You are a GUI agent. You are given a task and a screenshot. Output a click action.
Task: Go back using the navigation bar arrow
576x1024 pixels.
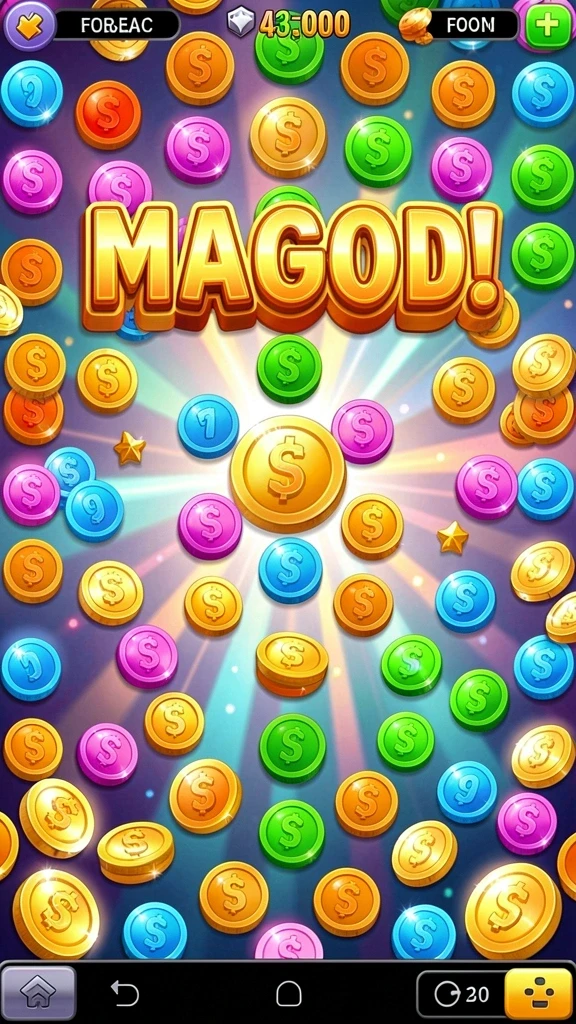point(125,994)
